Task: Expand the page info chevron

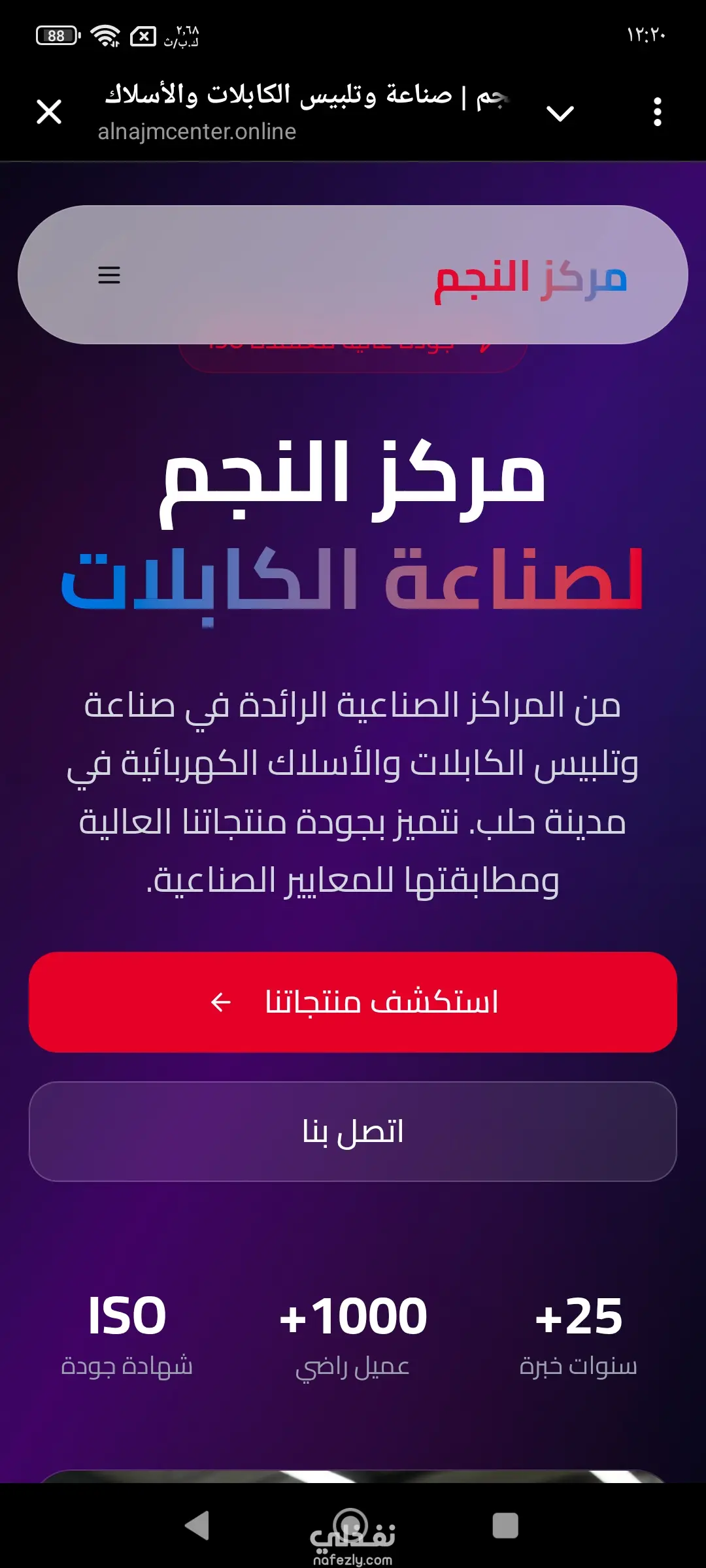Action: point(560,114)
